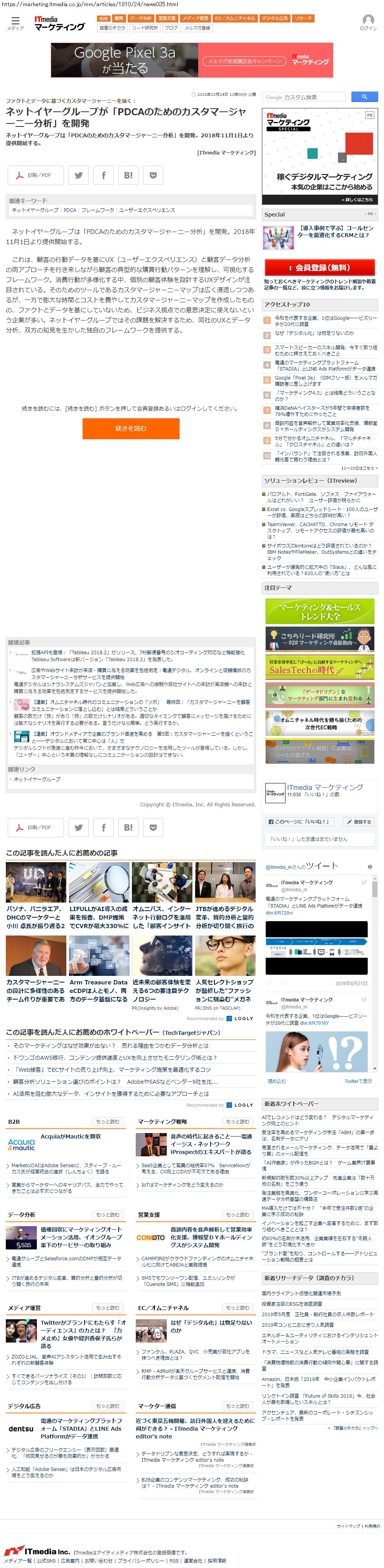
Task: Tap the orange 続きを読む button
Action: point(131,428)
